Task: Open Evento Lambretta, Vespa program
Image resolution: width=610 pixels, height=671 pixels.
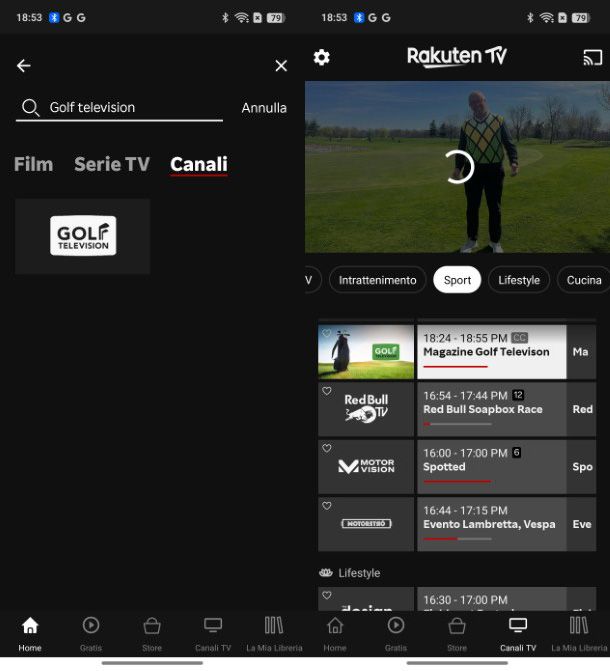Action: point(491,524)
